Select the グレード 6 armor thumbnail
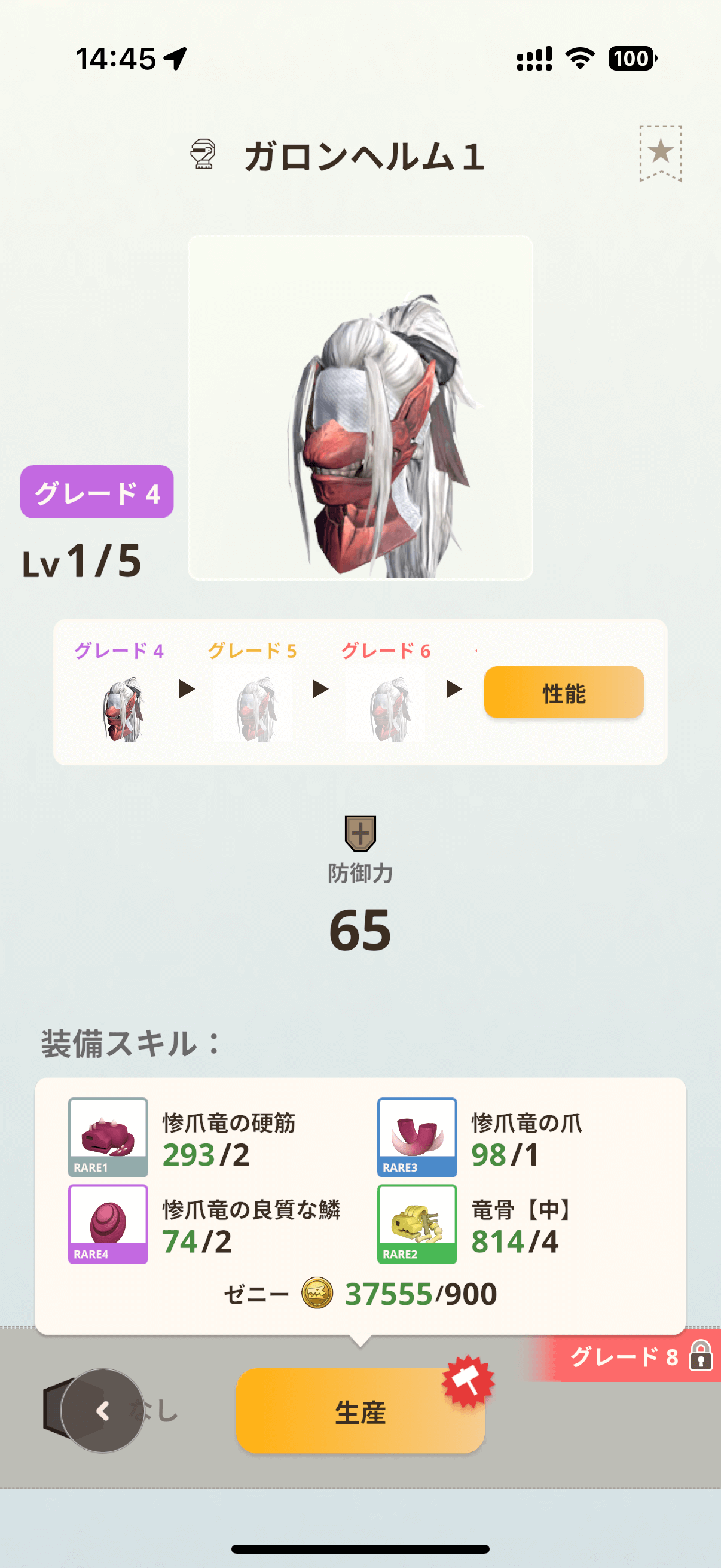Screen dimensions: 721x1568 click(x=386, y=708)
